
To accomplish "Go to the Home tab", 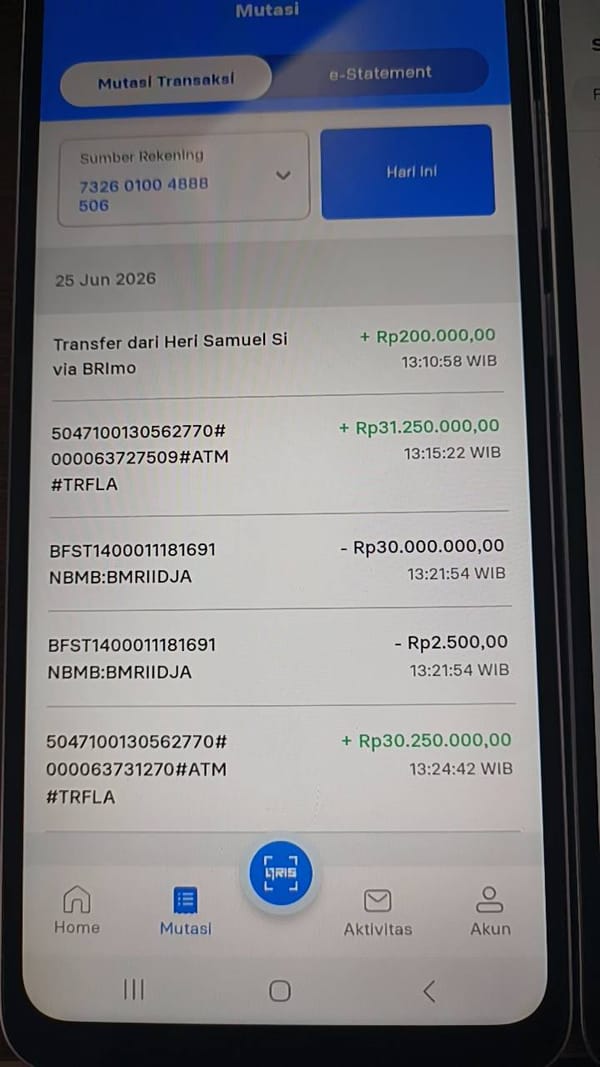I will pyautogui.click(x=77, y=910).
